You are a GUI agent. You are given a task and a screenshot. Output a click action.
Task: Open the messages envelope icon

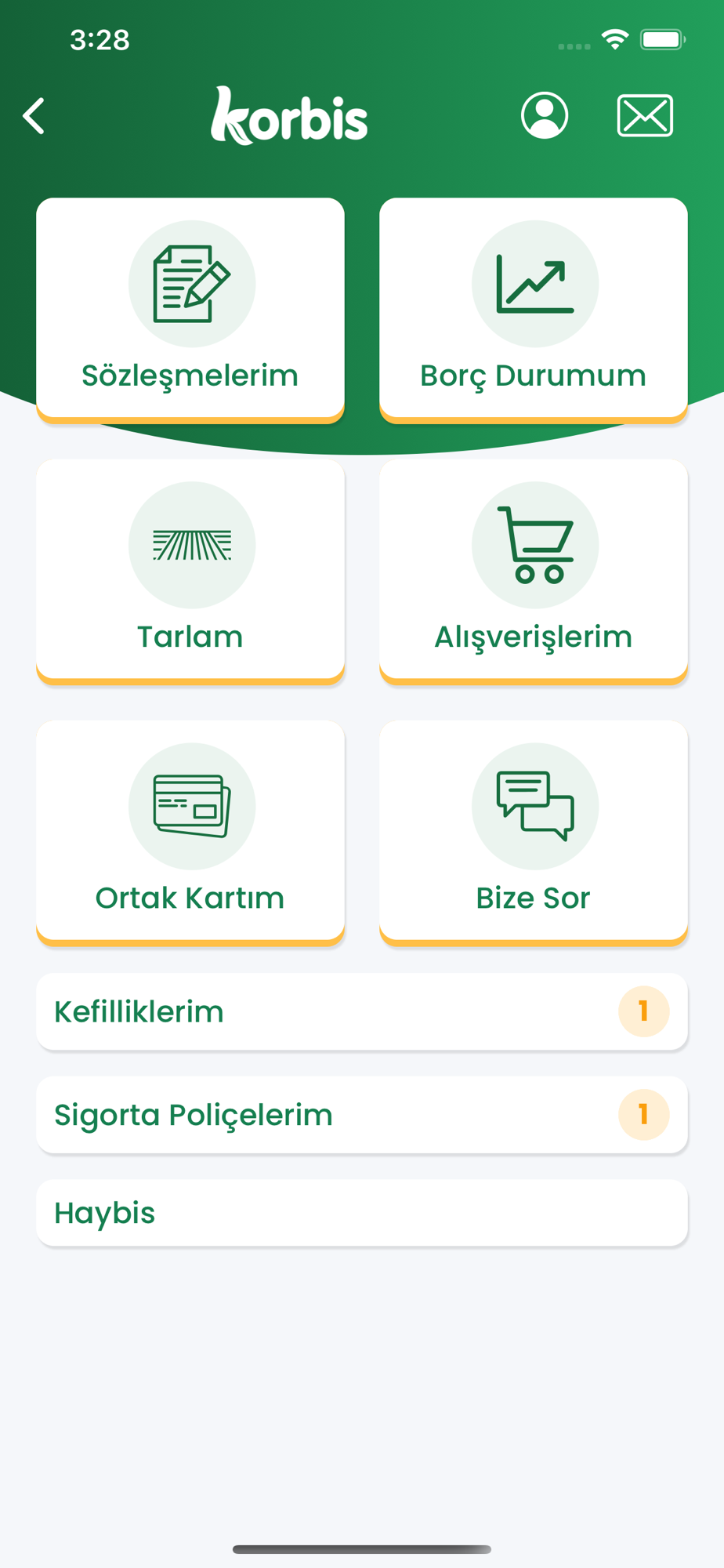click(x=645, y=116)
